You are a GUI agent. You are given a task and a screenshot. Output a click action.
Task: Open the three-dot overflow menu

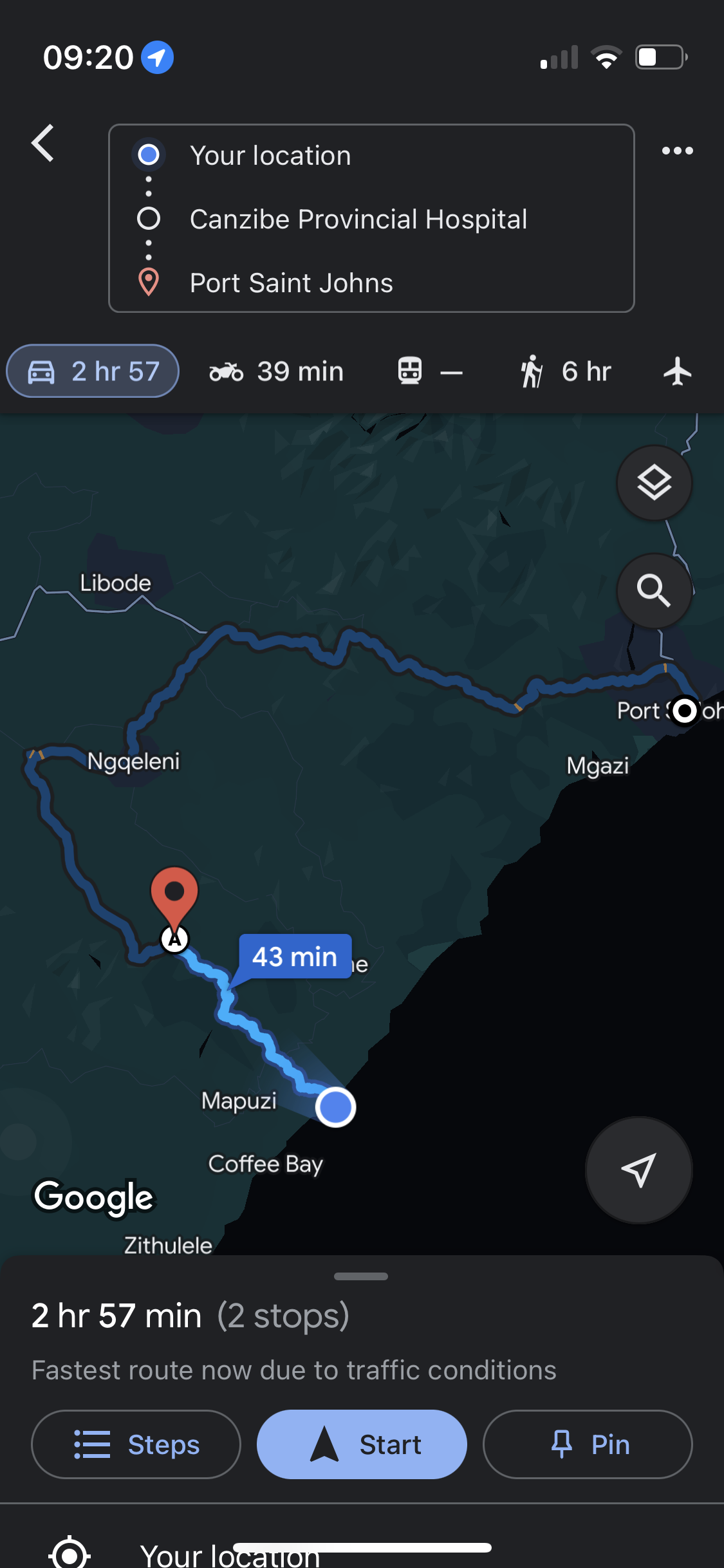(x=677, y=151)
